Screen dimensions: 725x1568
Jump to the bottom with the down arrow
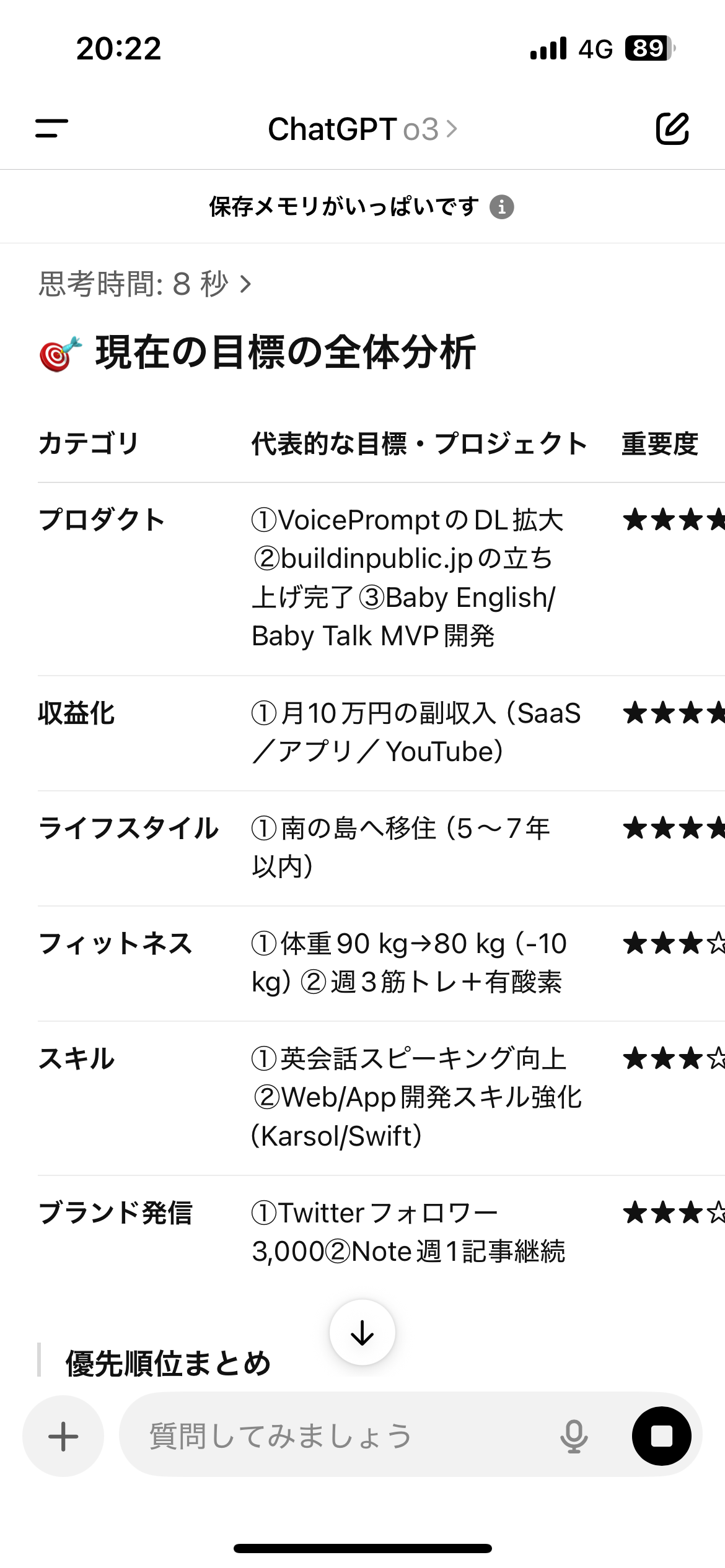coord(362,1333)
